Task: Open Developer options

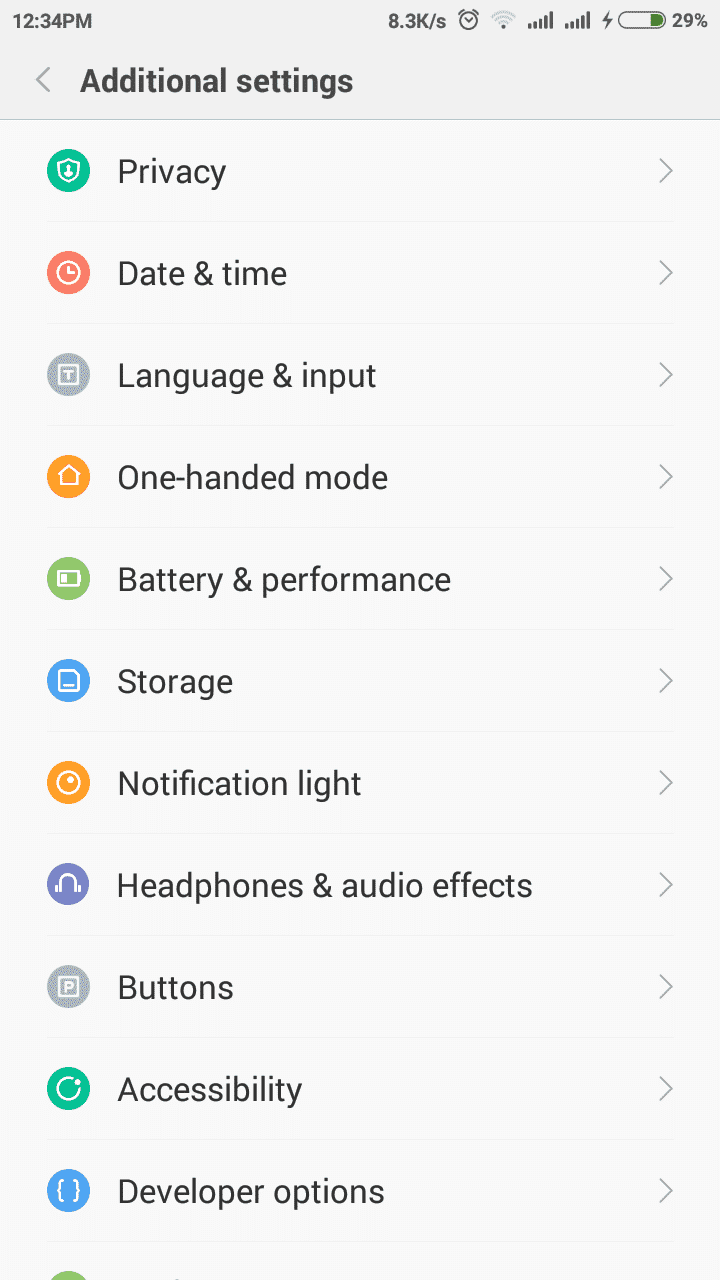Action: pyautogui.click(x=360, y=1191)
